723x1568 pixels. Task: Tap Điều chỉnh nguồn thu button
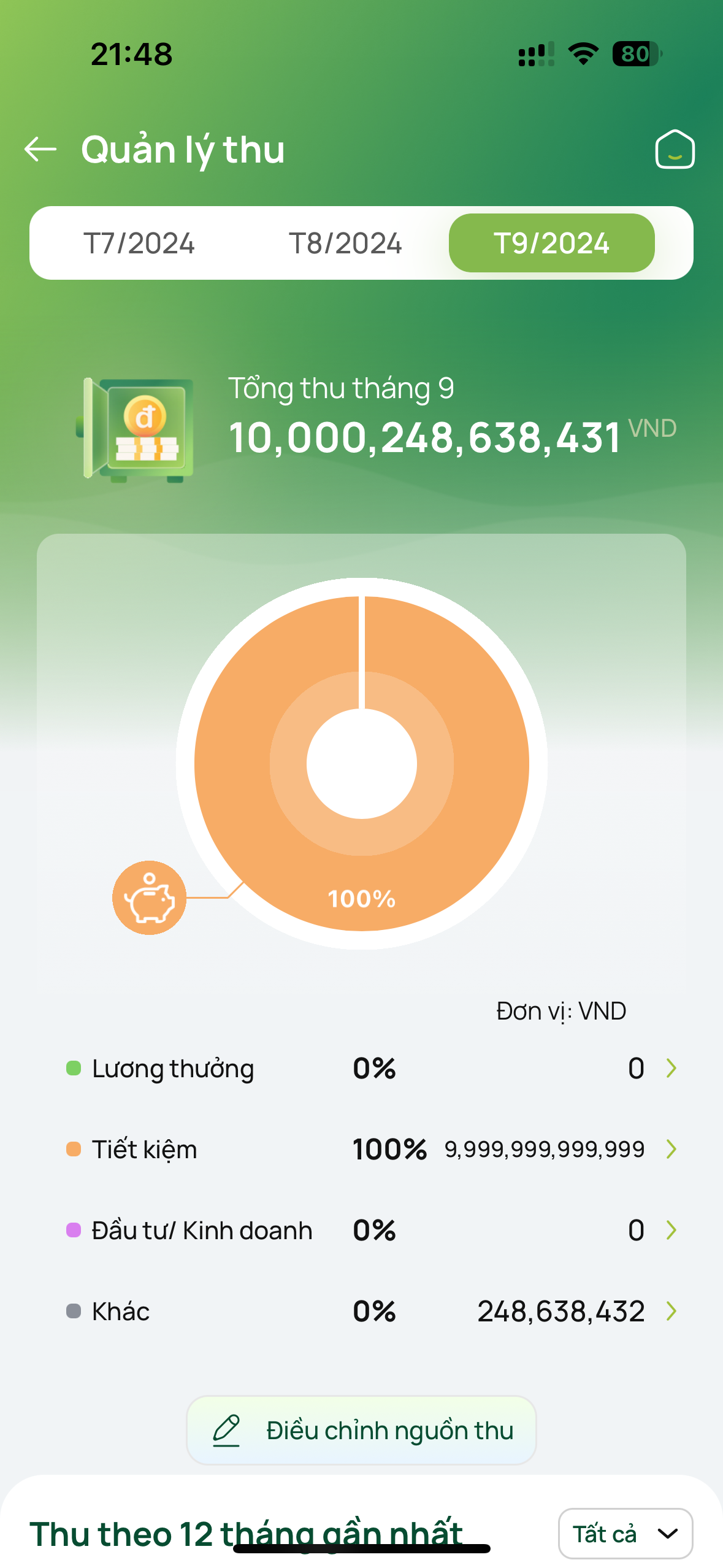361,1431
